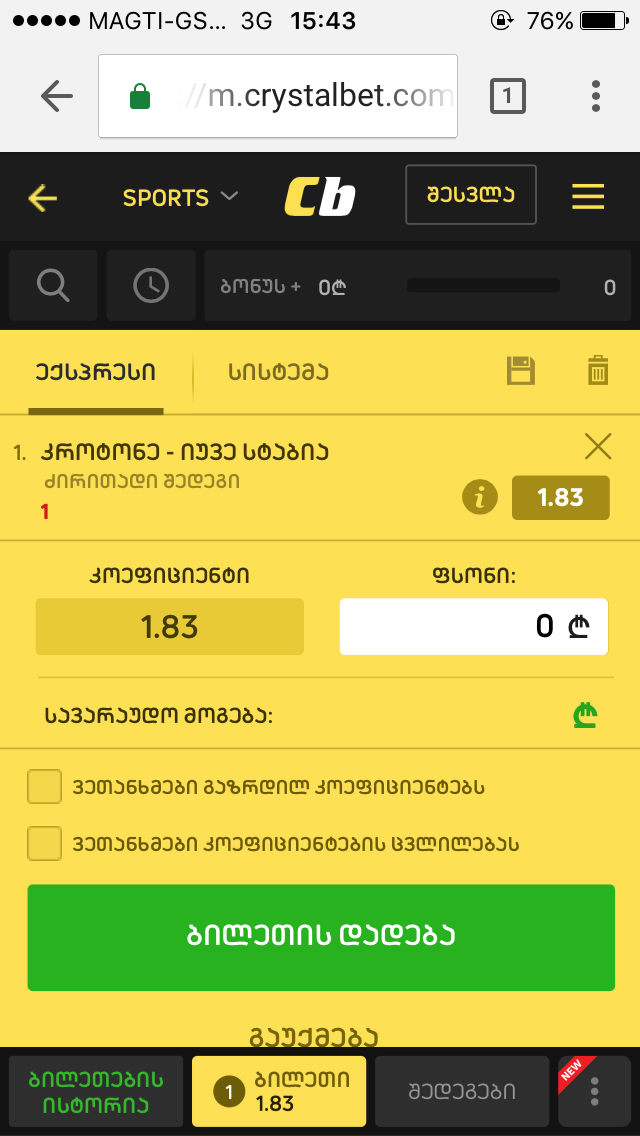The width and height of the screenshot is (640, 1136).
Task: Check ვეთანხმები გაზრდილ კოეფიციენტებს box
Action: (x=45, y=787)
